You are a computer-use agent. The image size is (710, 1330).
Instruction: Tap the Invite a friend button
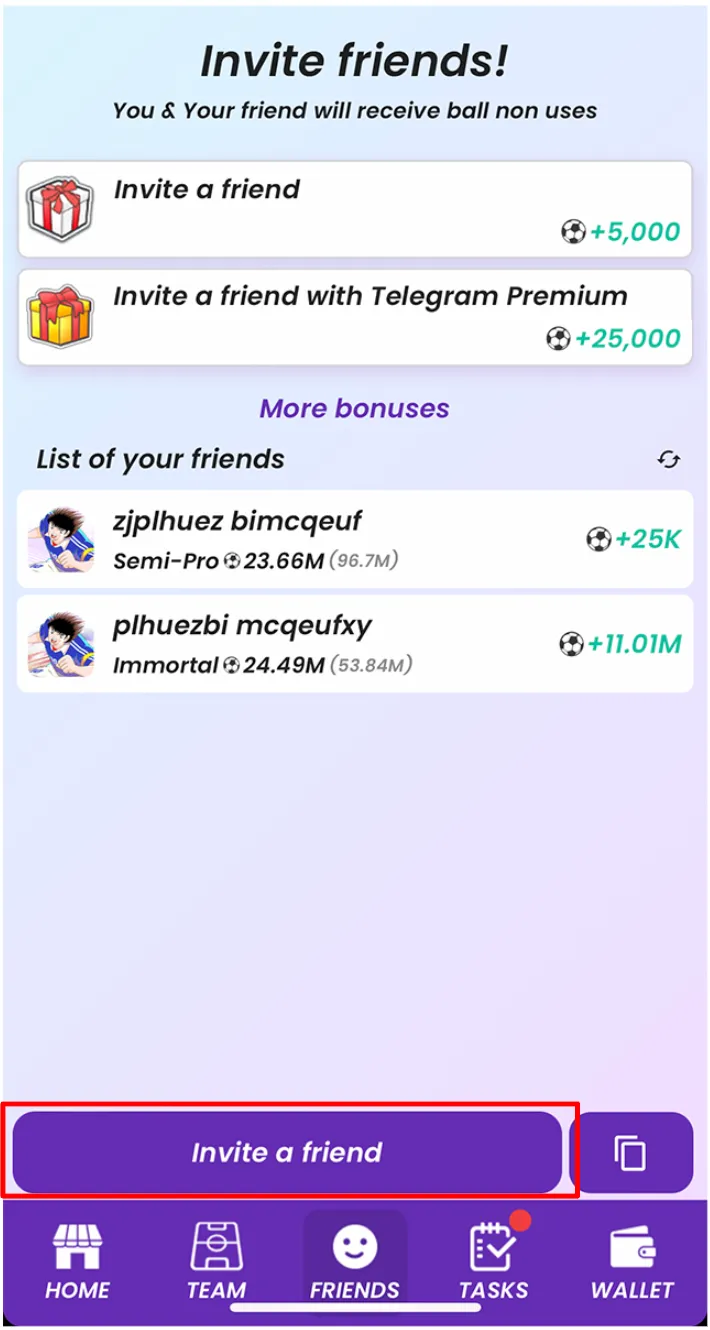coord(287,1152)
